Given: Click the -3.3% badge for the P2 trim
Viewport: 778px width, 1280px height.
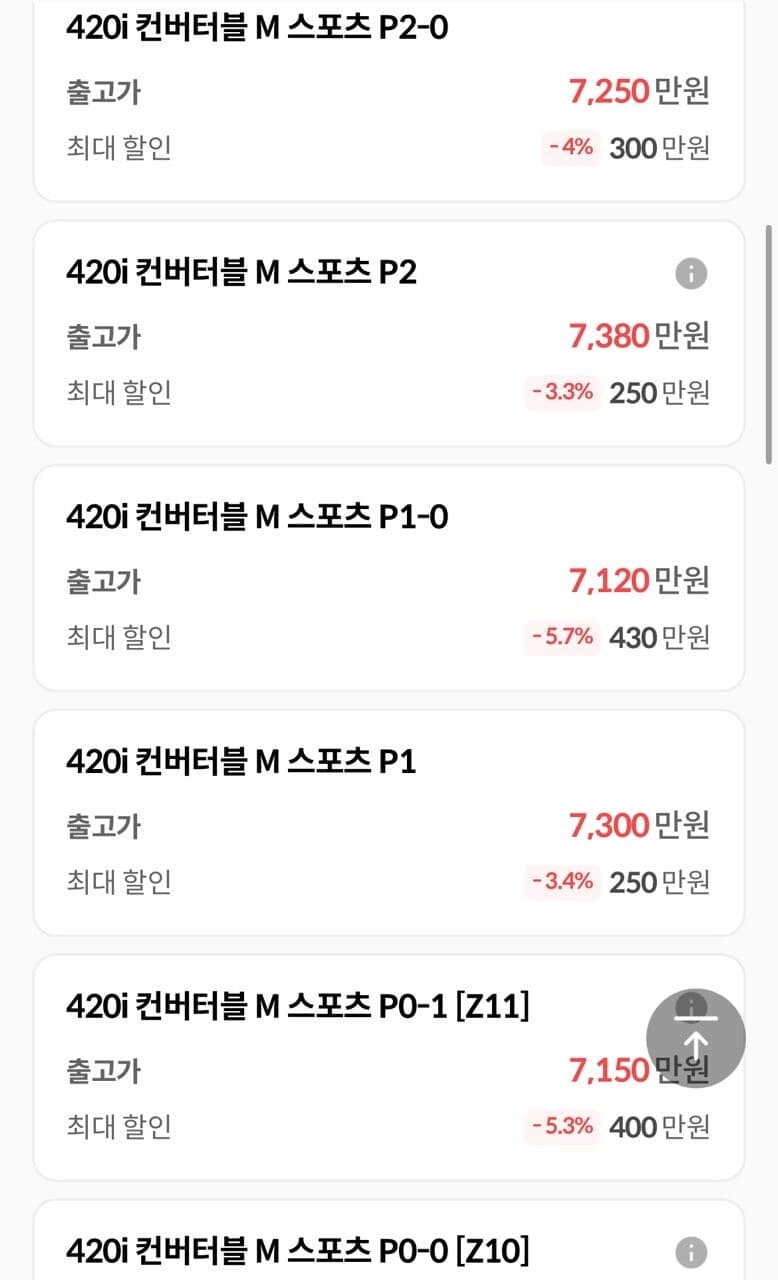Looking at the screenshot, I should click(562, 393).
